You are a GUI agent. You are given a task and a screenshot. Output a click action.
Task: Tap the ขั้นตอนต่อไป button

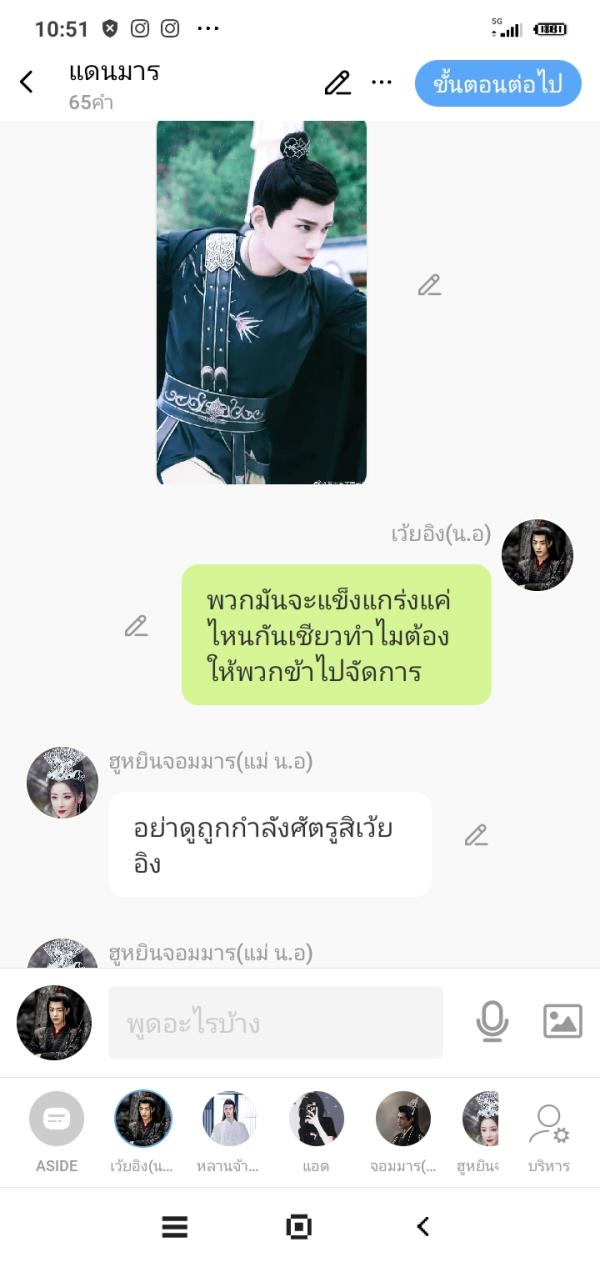(497, 83)
